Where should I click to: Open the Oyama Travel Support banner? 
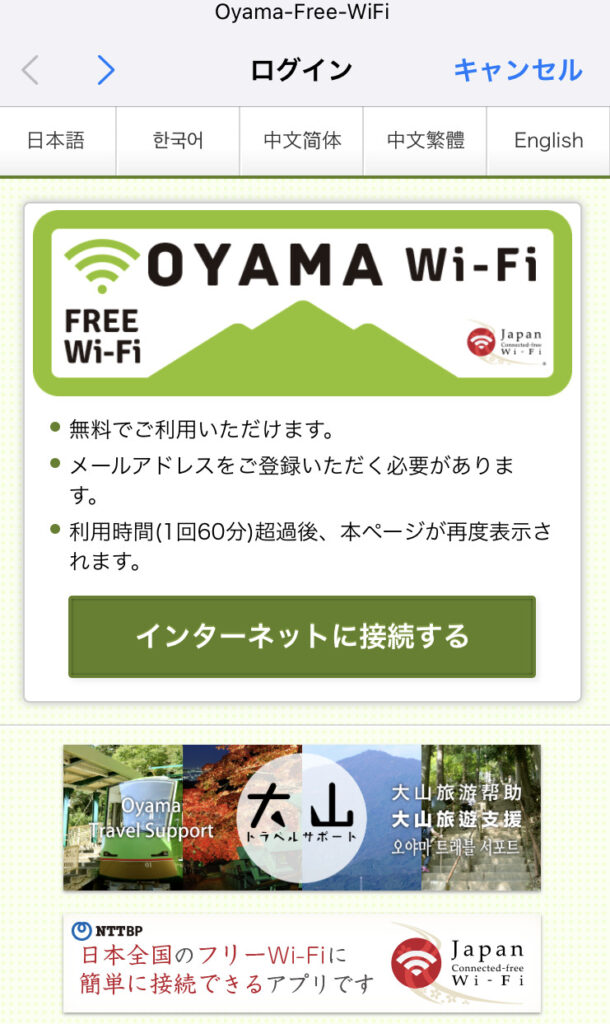pos(302,817)
